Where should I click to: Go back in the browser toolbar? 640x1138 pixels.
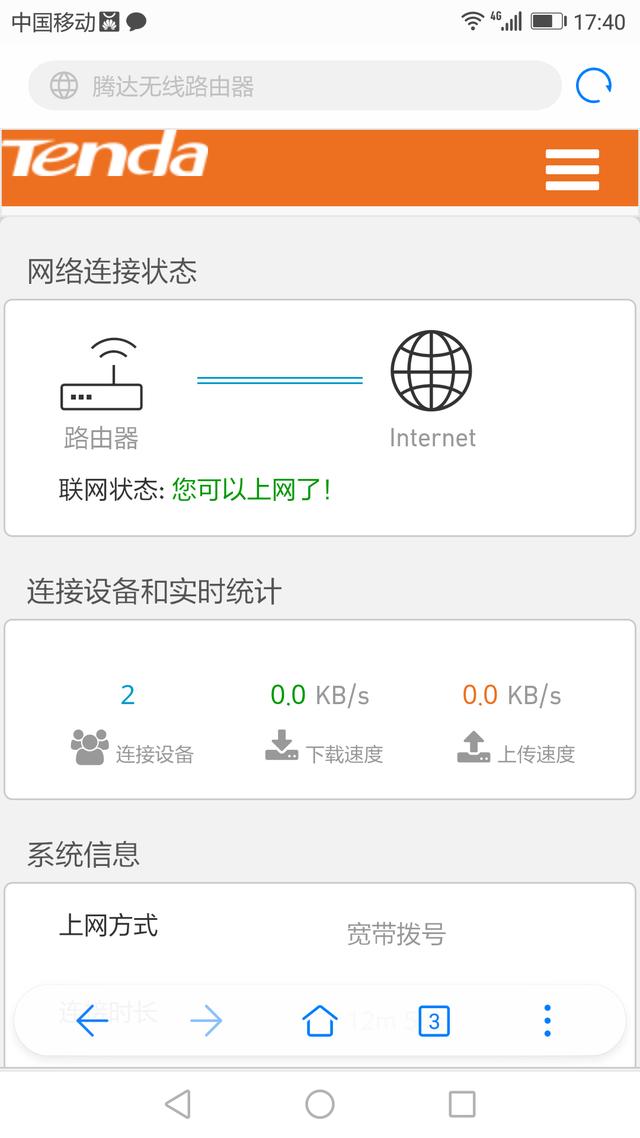pos(92,1020)
